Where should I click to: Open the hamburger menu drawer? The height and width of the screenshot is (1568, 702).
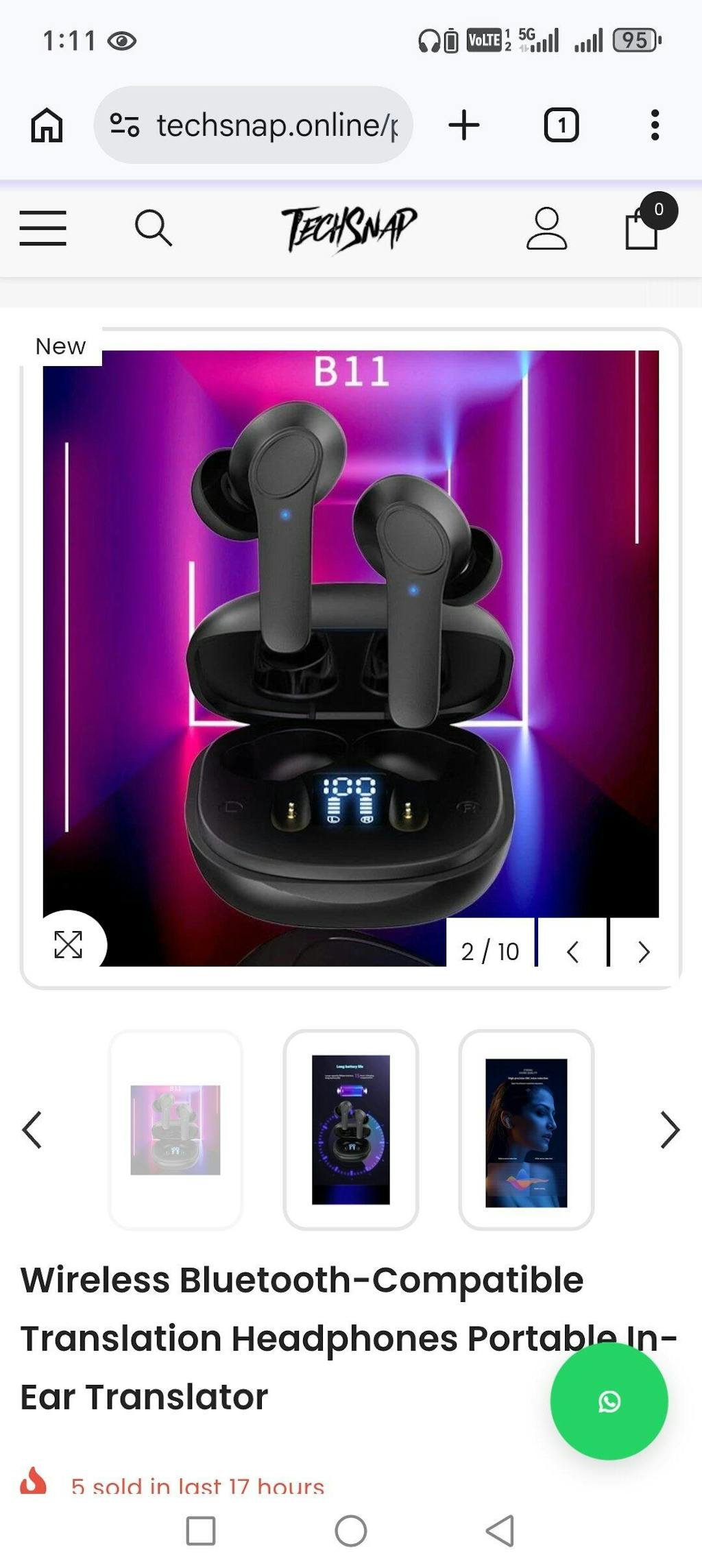[43, 228]
